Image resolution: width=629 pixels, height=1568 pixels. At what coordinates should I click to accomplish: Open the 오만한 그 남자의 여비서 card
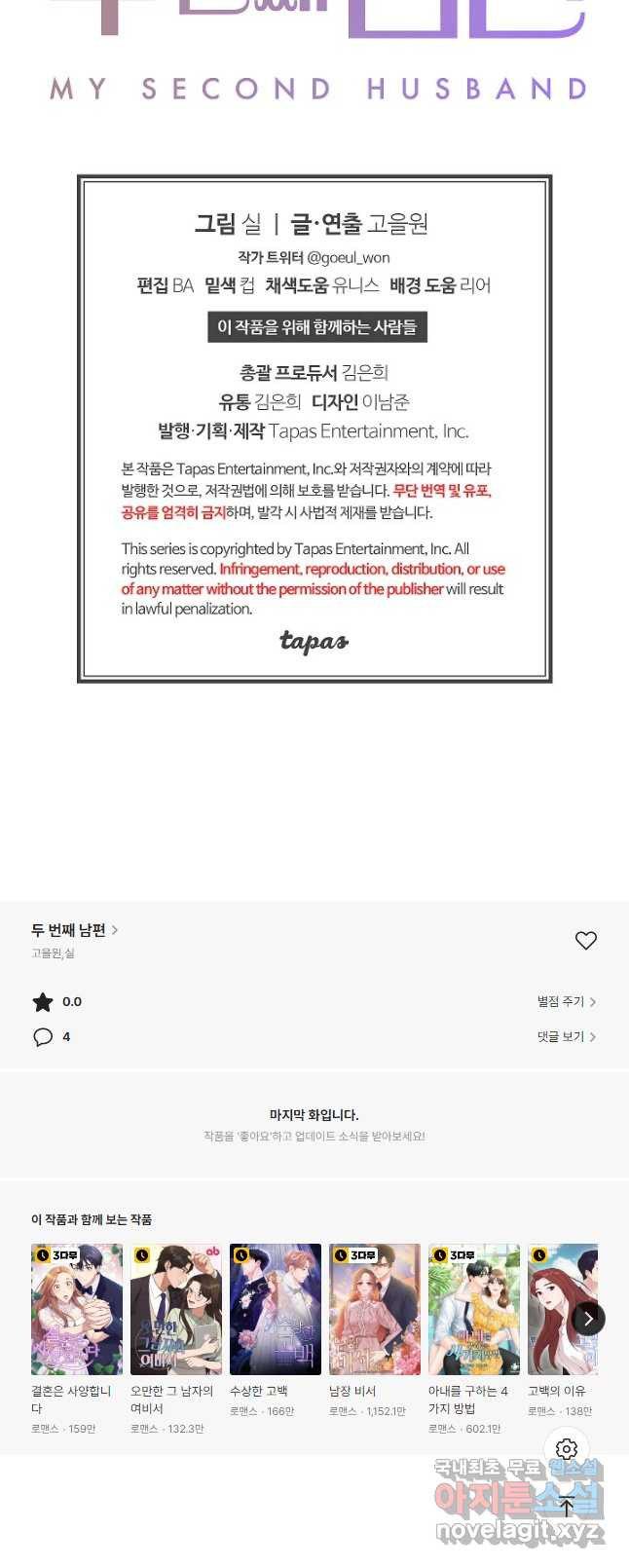(176, 1310)
